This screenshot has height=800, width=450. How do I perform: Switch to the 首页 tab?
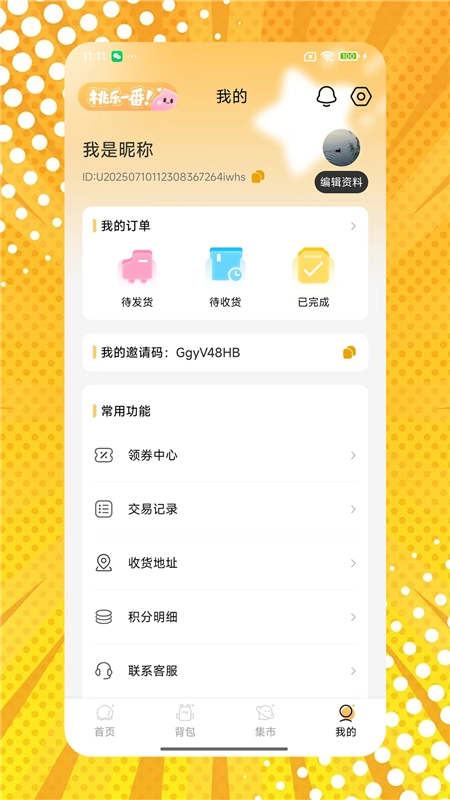coord(105,720)
